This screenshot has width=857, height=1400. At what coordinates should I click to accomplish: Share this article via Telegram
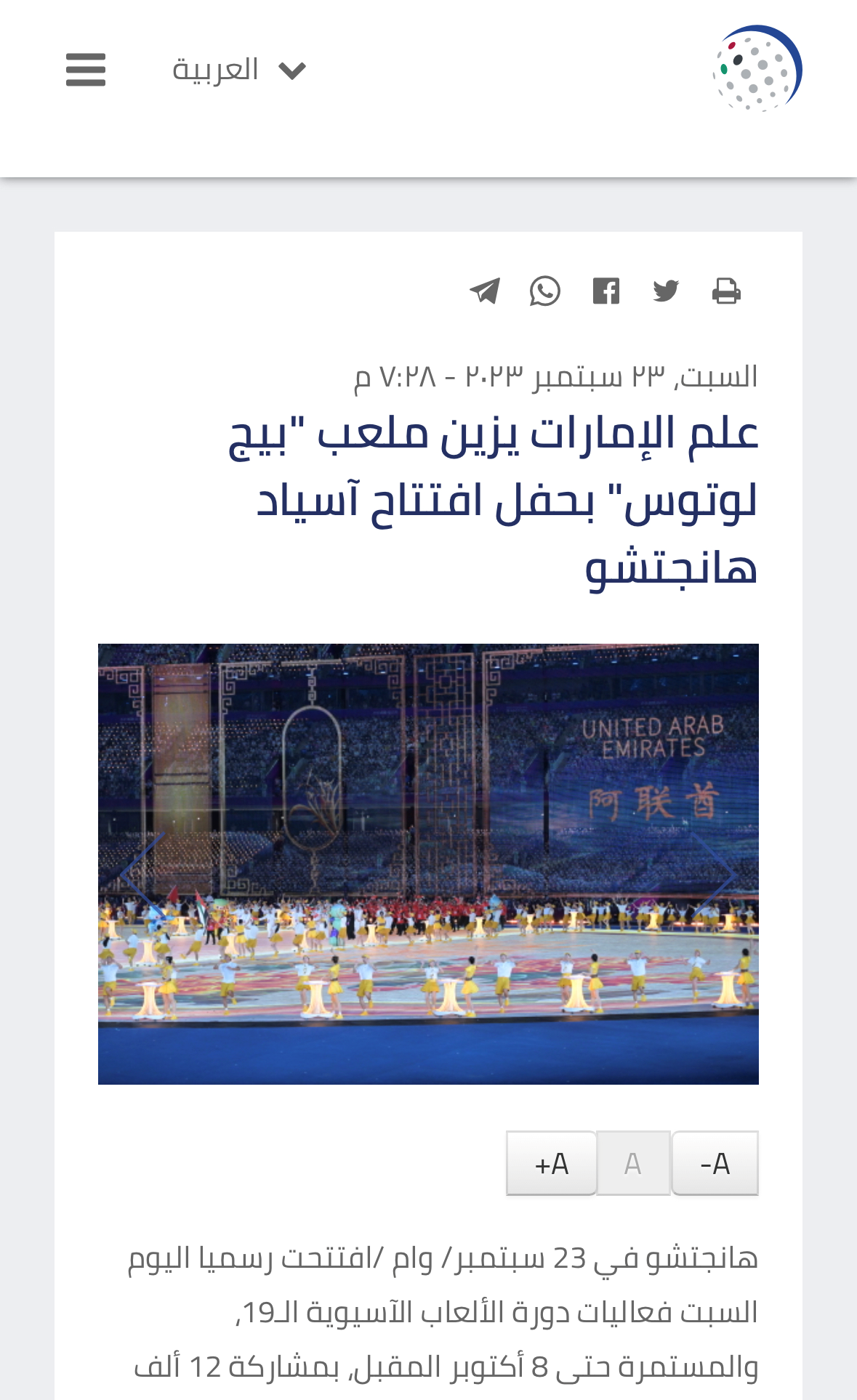[485, 291]
